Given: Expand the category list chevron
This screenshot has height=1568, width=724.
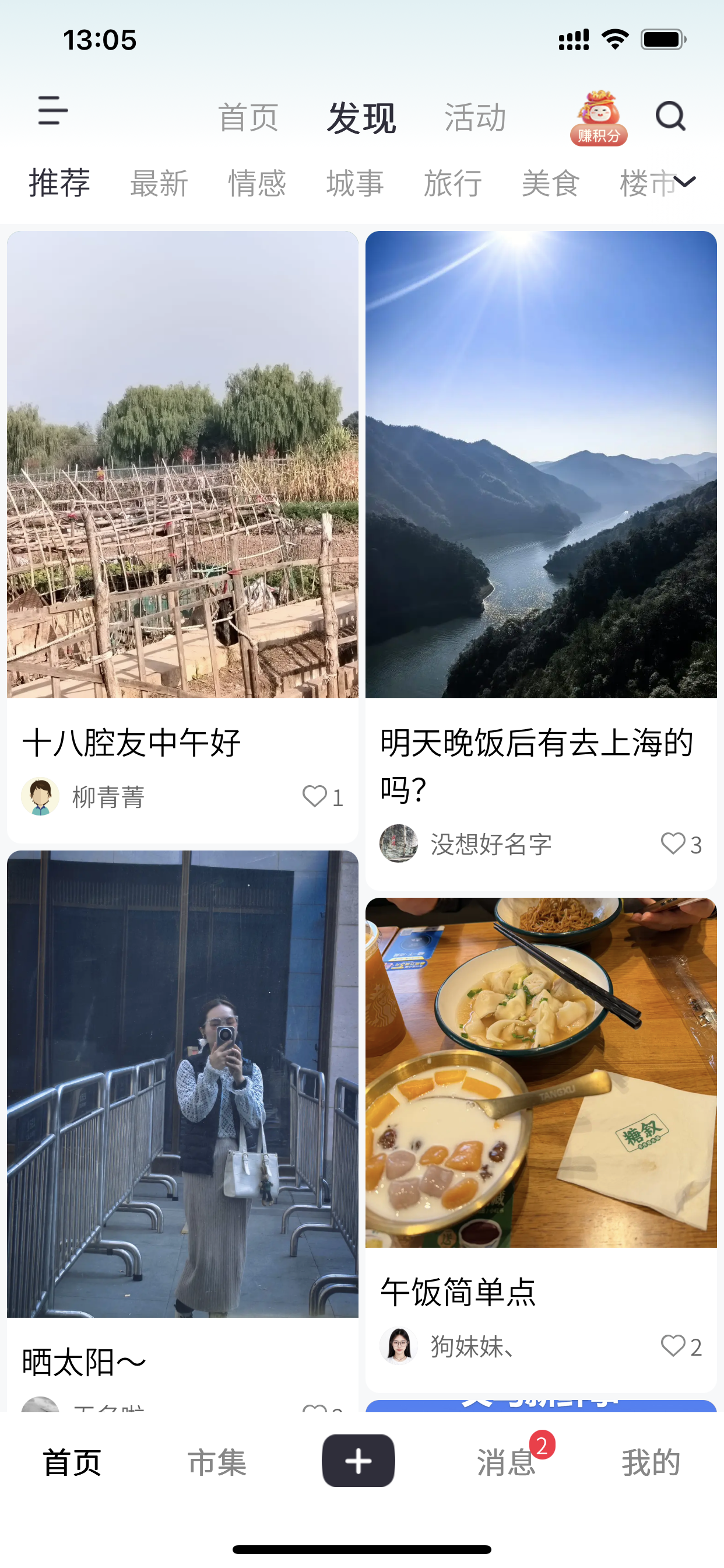Looking at the screenshot, I should (685, 181).
